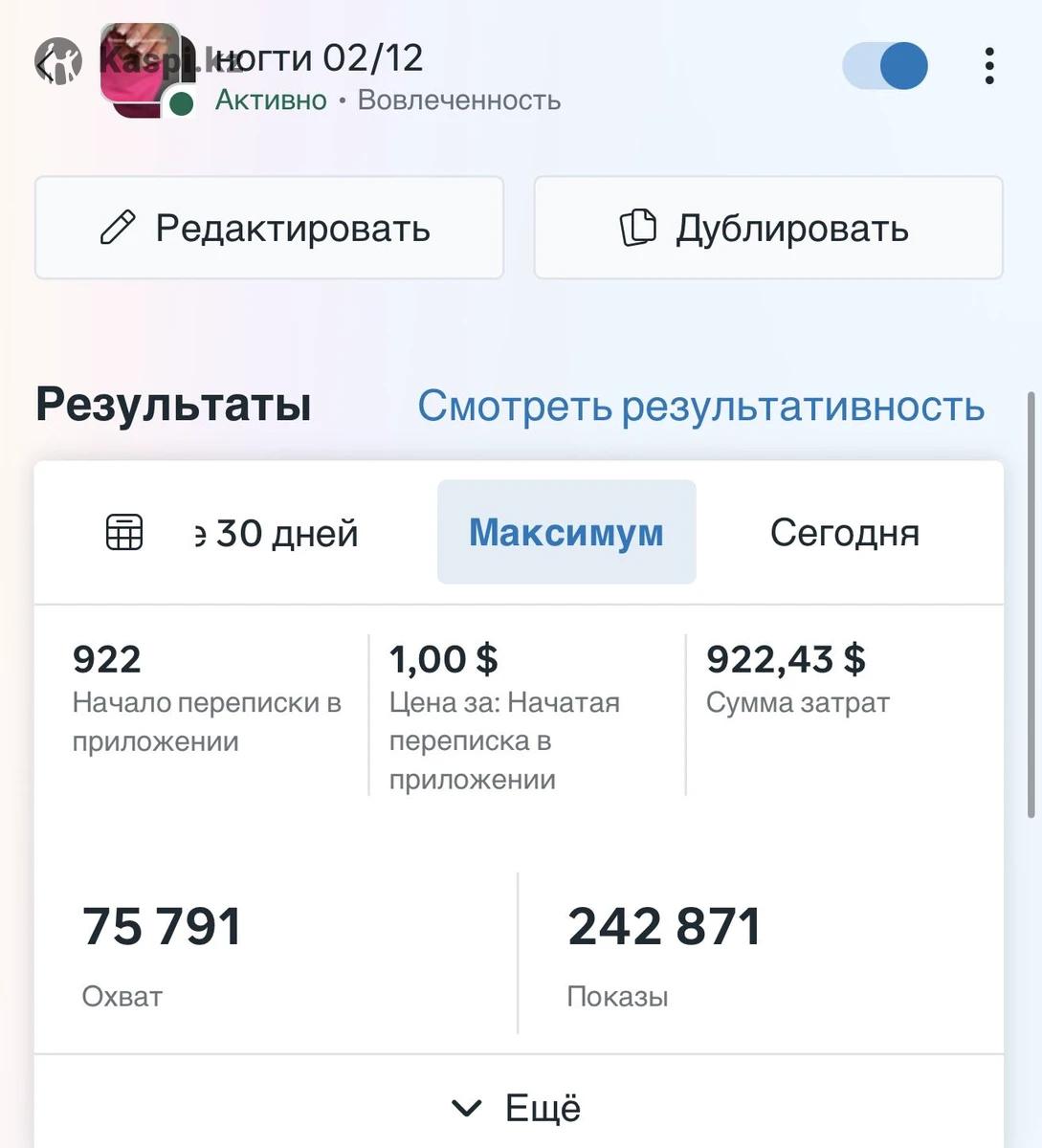The height and width of the screenshot is (1148, 1042).
Task: Select the Максимум period tab
Action: 566,533
